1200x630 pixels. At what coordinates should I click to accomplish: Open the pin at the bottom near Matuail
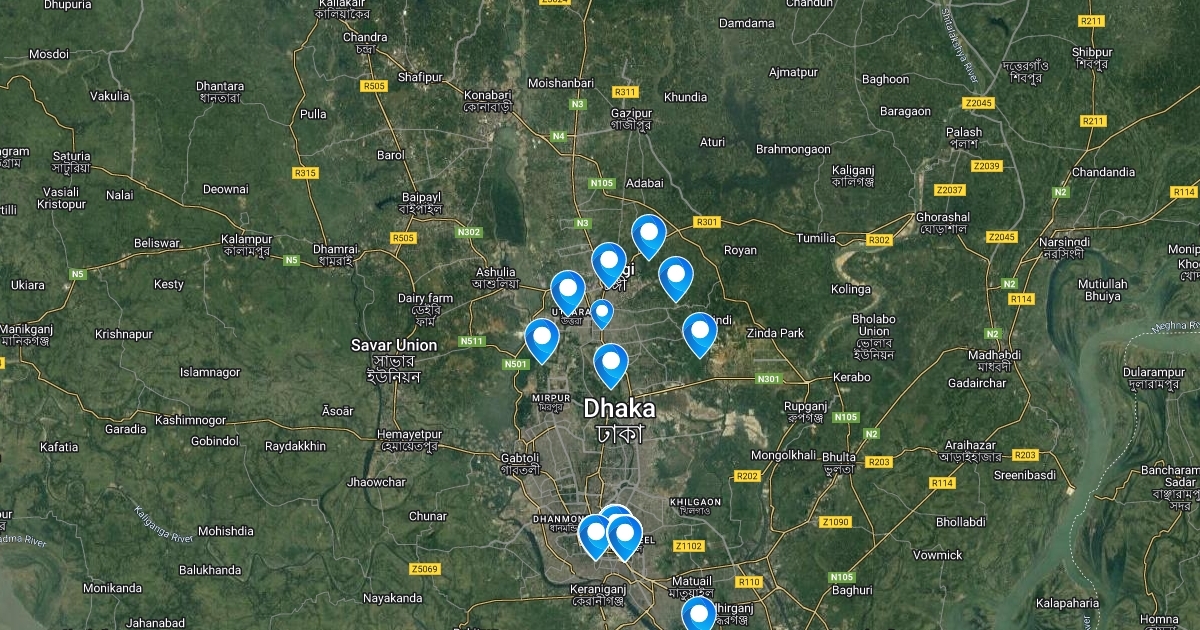pyautogui.click(x=699, y=614)
